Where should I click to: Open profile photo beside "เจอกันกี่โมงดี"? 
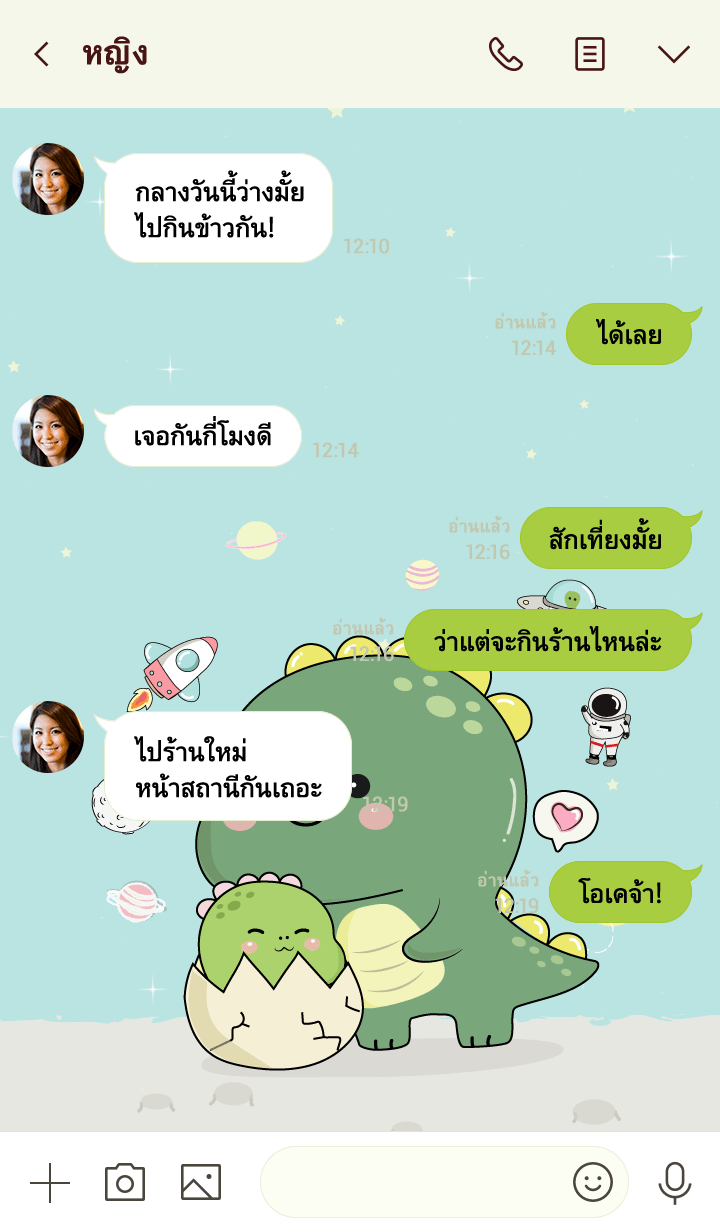point(48,431)
